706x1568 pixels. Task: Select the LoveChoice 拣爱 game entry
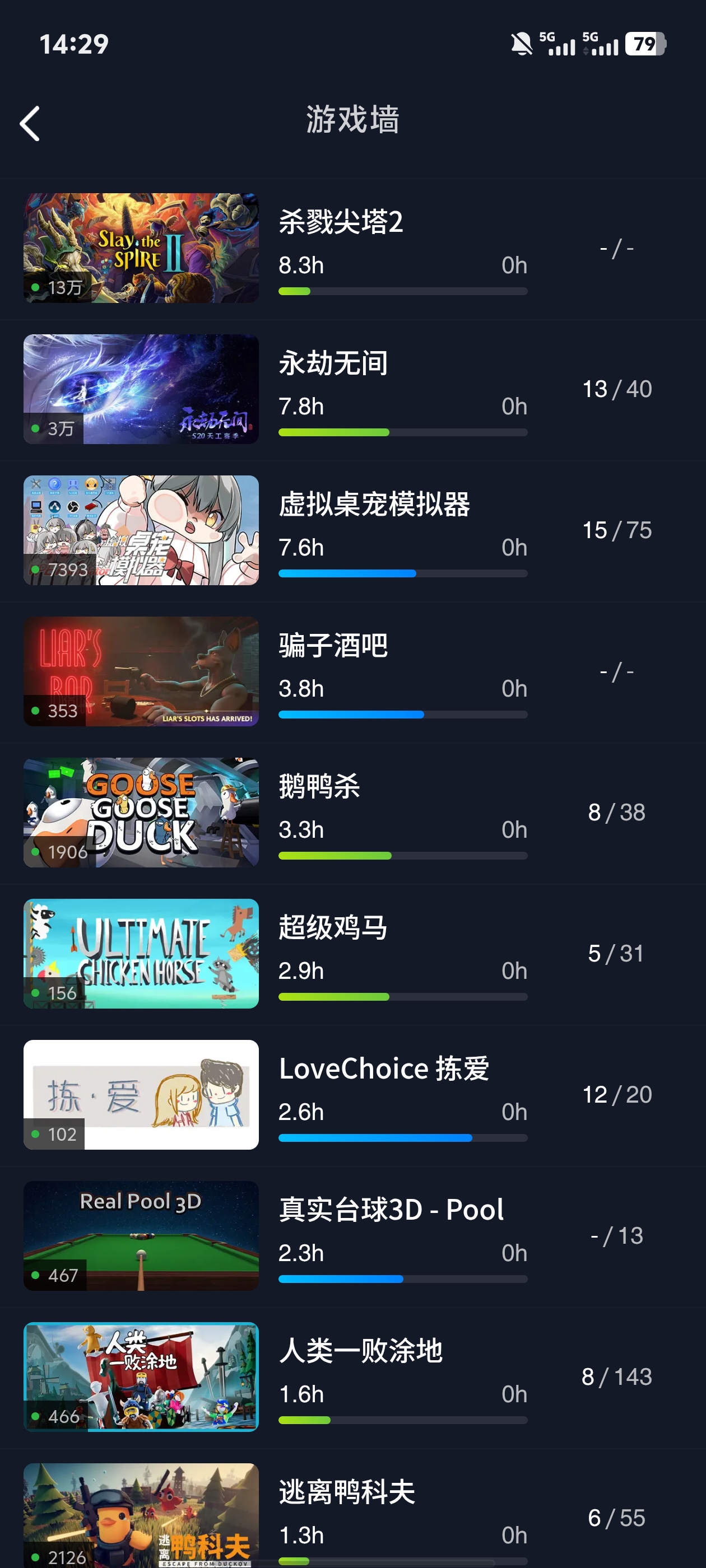pyautogui.click(x=352, y=1096)
